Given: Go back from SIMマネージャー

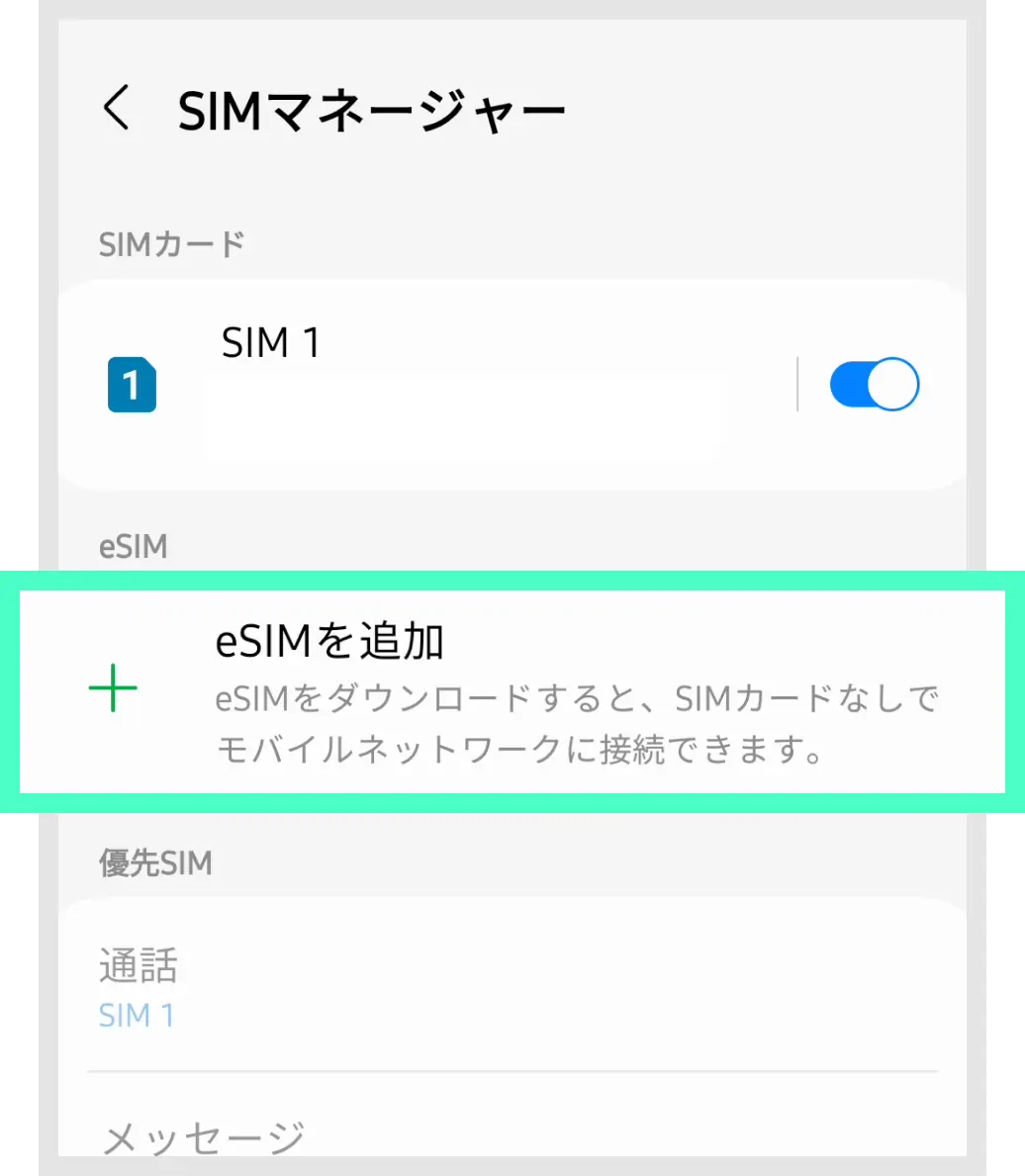Looking at the screenshot, I should pos(117,109).
